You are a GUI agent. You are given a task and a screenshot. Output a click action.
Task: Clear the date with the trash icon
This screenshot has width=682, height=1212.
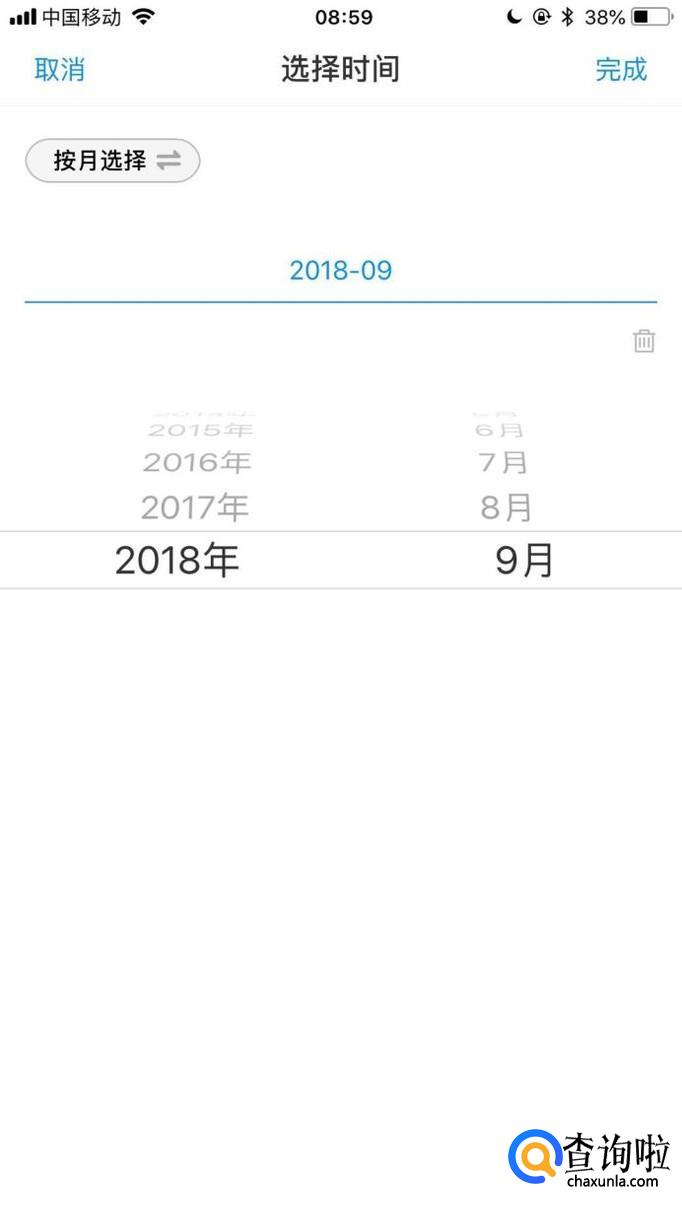pos(644,341)
